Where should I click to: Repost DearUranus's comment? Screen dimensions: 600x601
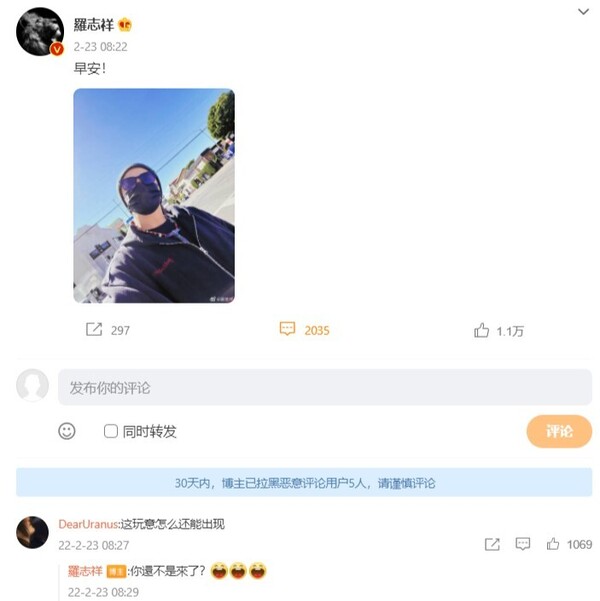pyautogui.click(x=492, y=544)
